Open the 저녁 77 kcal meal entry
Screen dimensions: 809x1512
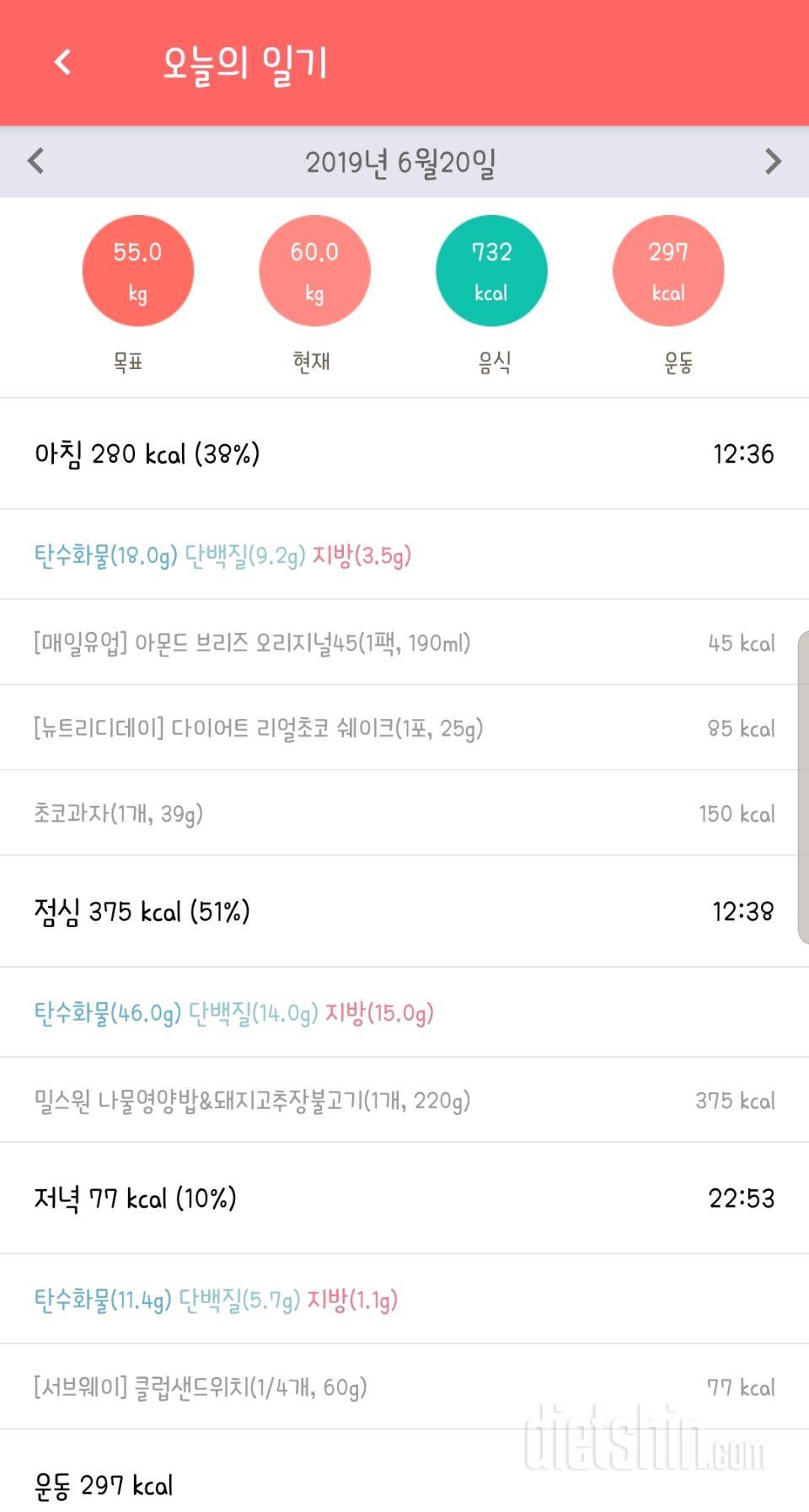point(404,1198)
